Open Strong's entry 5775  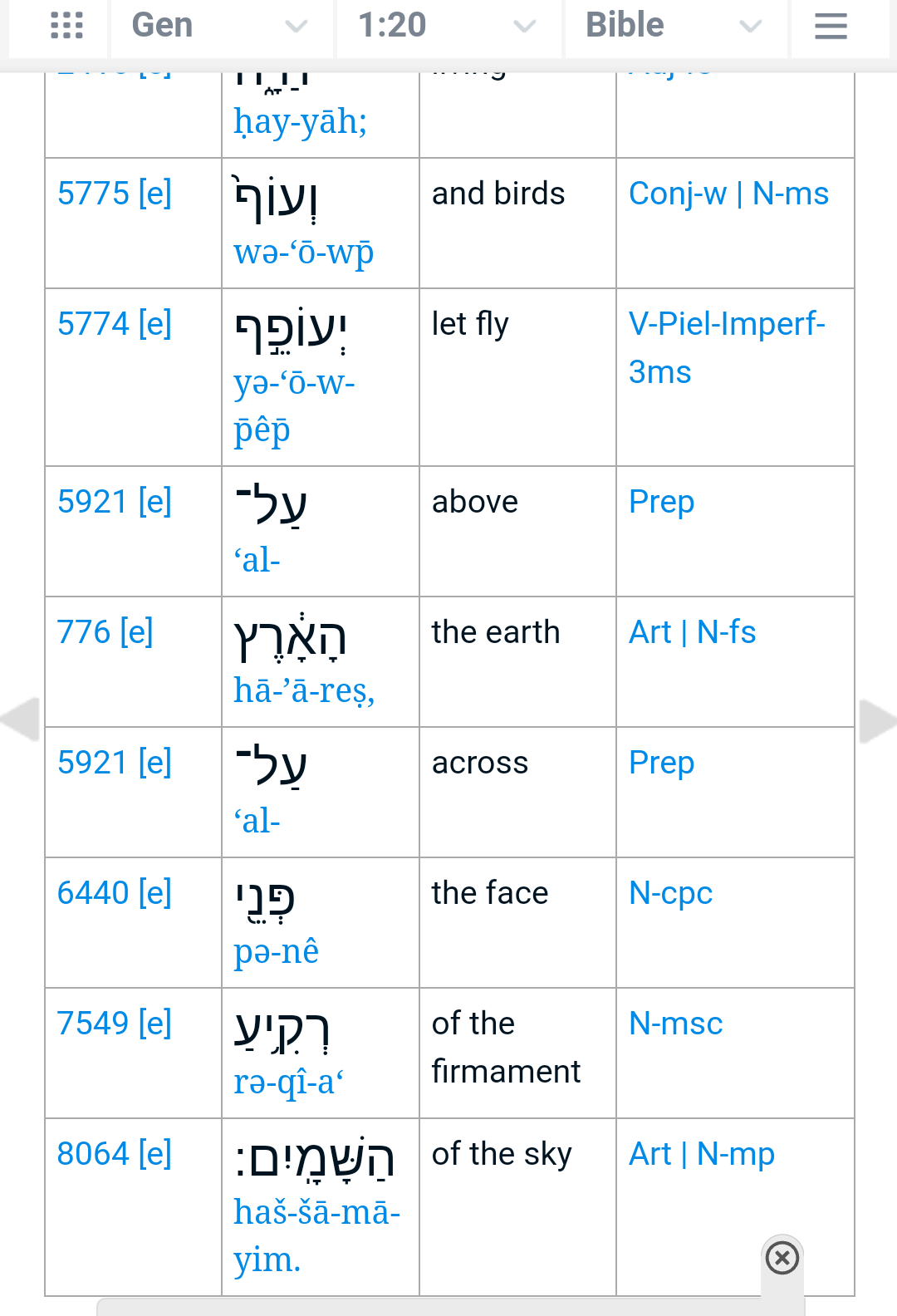(93, 194)
